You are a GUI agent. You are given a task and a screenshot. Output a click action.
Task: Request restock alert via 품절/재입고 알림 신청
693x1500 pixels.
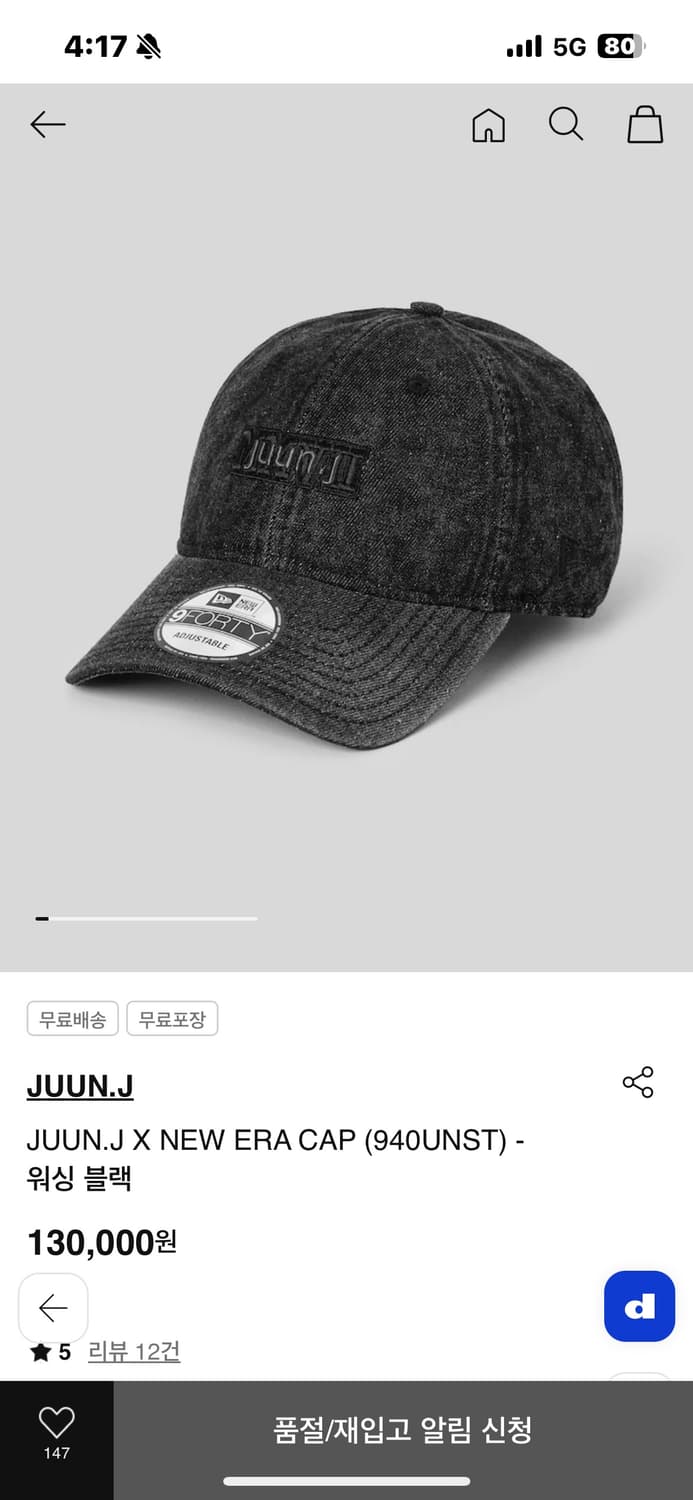403,1430
